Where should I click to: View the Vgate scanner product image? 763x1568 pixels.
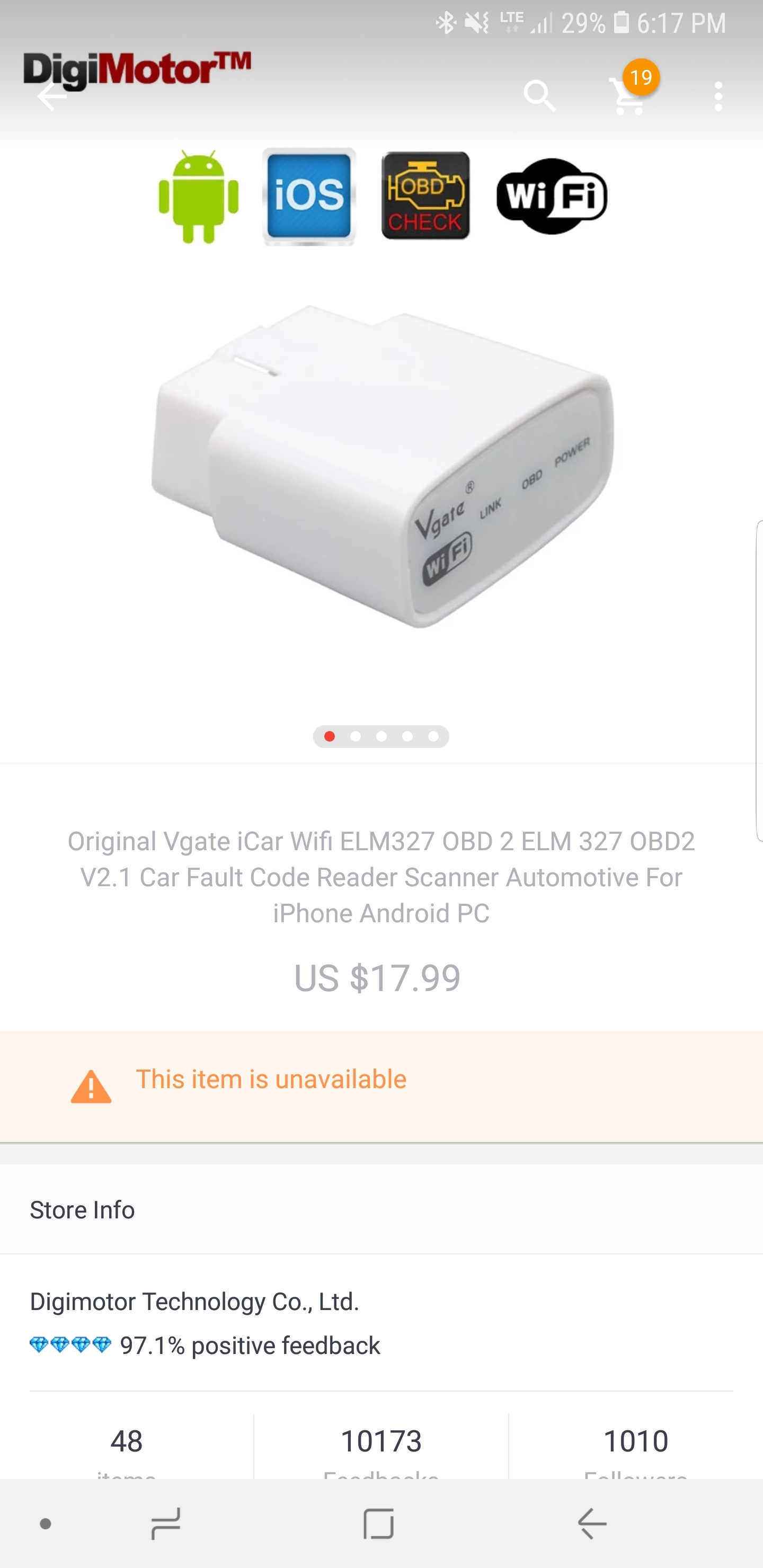(382, 466)
